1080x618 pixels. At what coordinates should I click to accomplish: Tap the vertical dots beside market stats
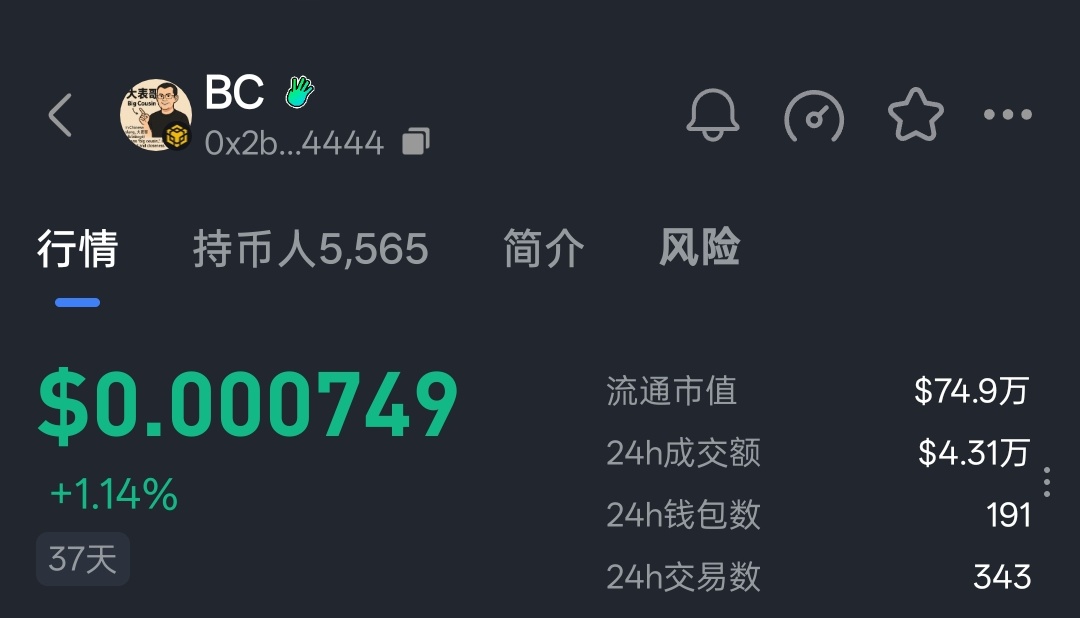(1046, 482)
